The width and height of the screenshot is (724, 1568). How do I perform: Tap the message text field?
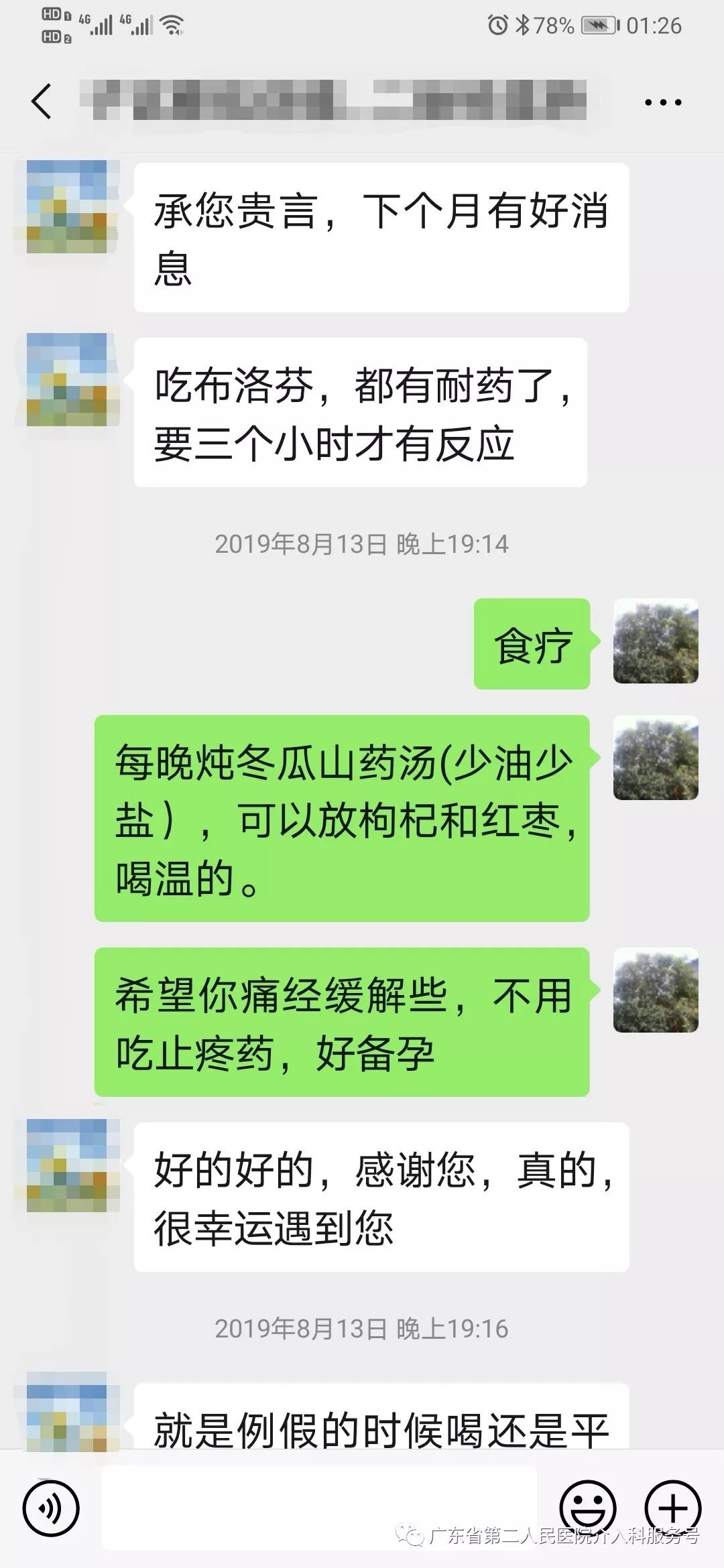318,1506
